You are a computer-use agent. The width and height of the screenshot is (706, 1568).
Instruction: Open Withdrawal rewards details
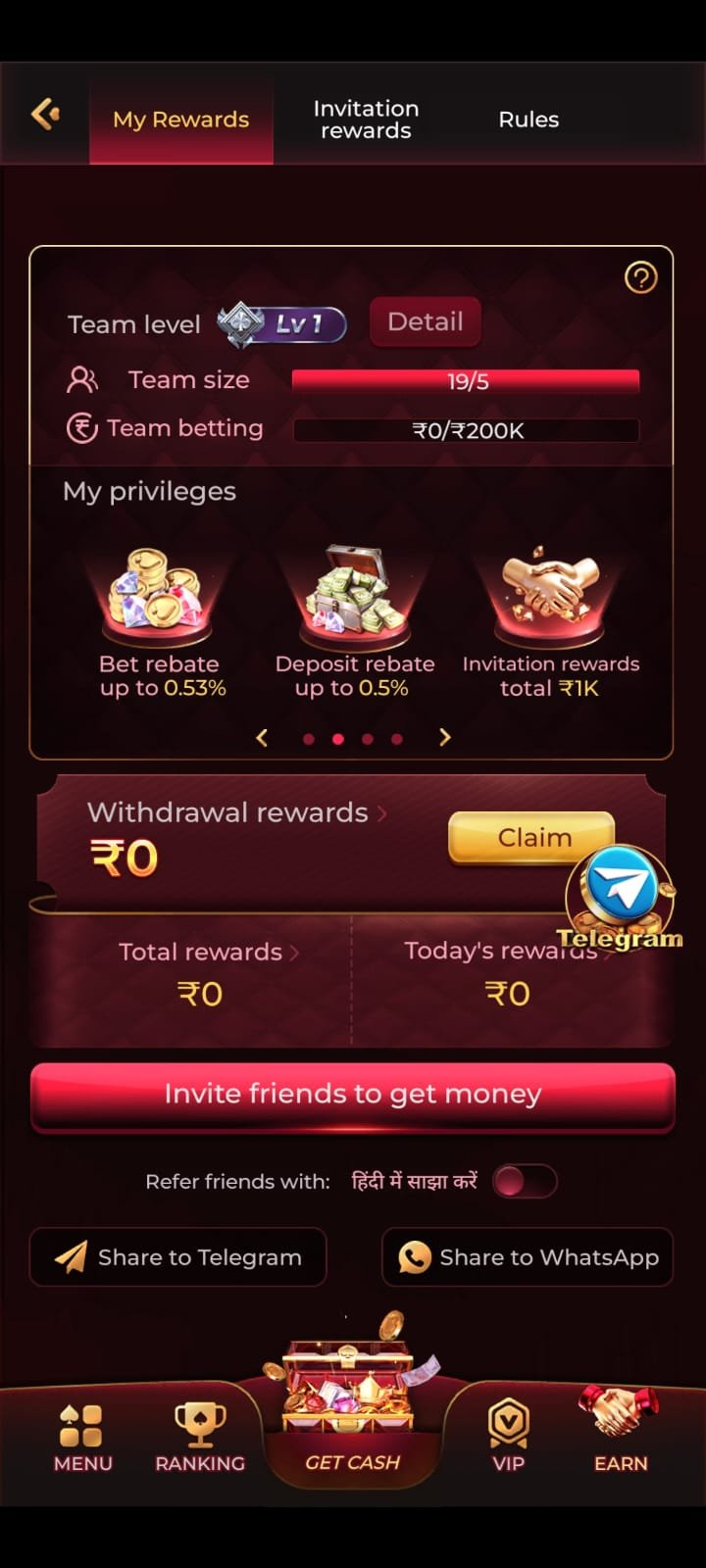(x=236, y=812)
